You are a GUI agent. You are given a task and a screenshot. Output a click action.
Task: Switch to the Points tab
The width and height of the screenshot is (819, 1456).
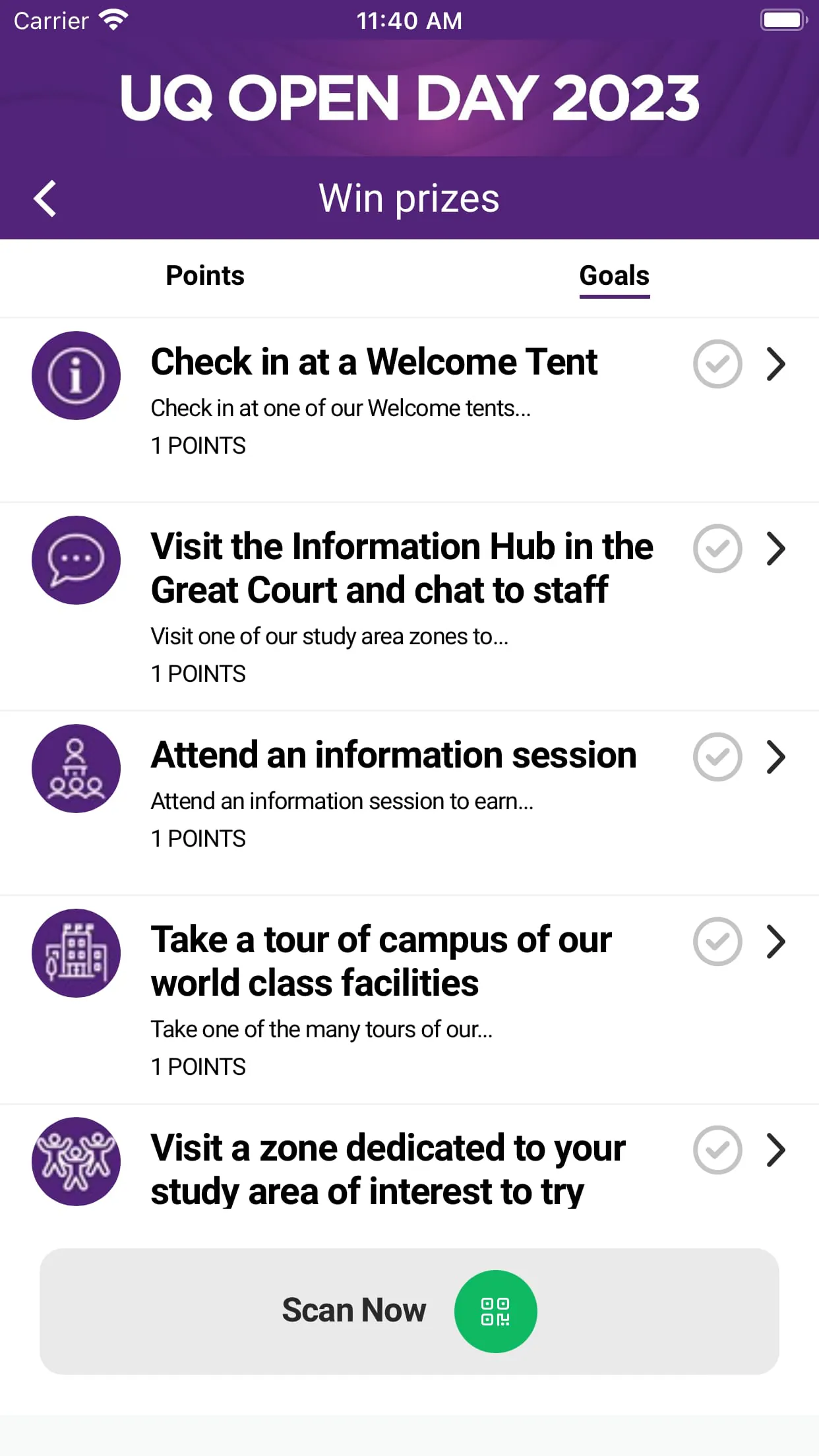[204, 276]
